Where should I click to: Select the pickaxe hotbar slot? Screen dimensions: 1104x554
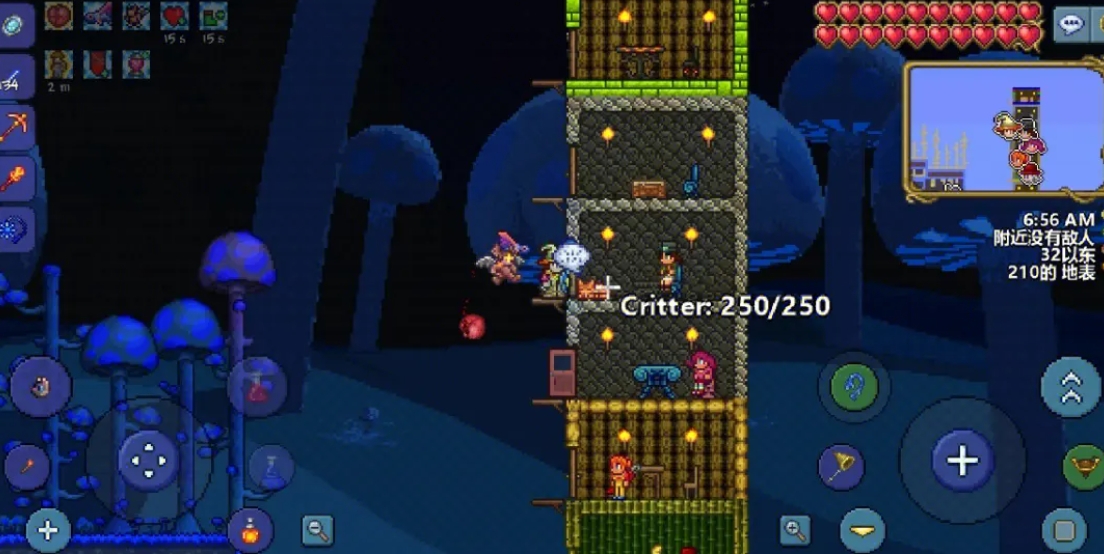click(x=16, y=128)
